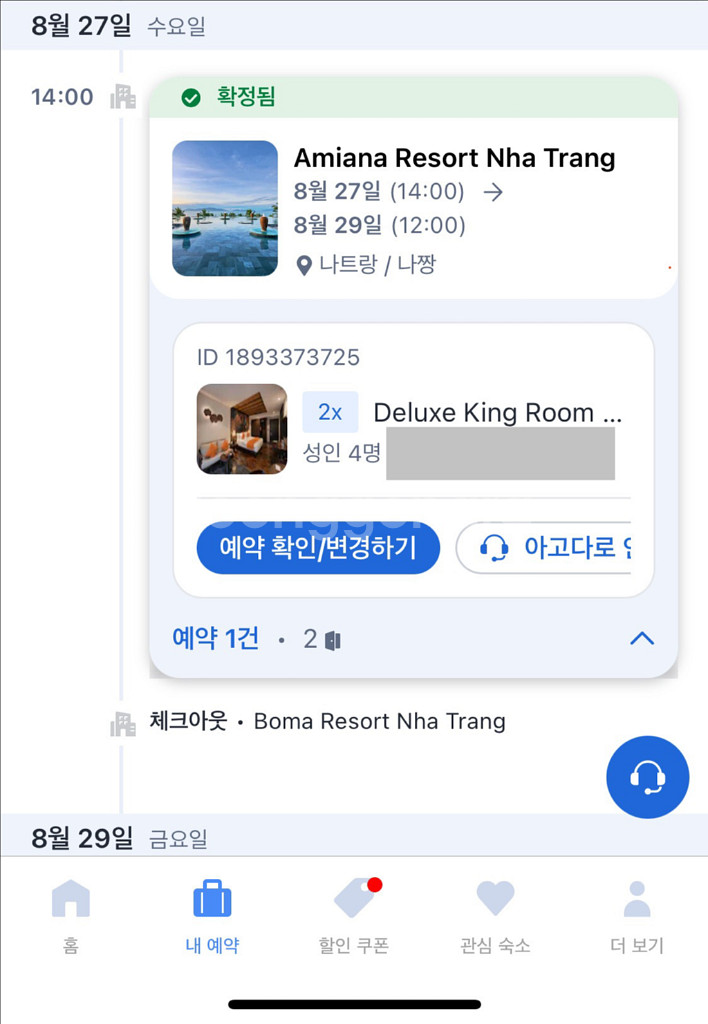Collapse the 예약 1건 booking section
Viewport: 708px width, 1024px height.
(x=641, y=639)
